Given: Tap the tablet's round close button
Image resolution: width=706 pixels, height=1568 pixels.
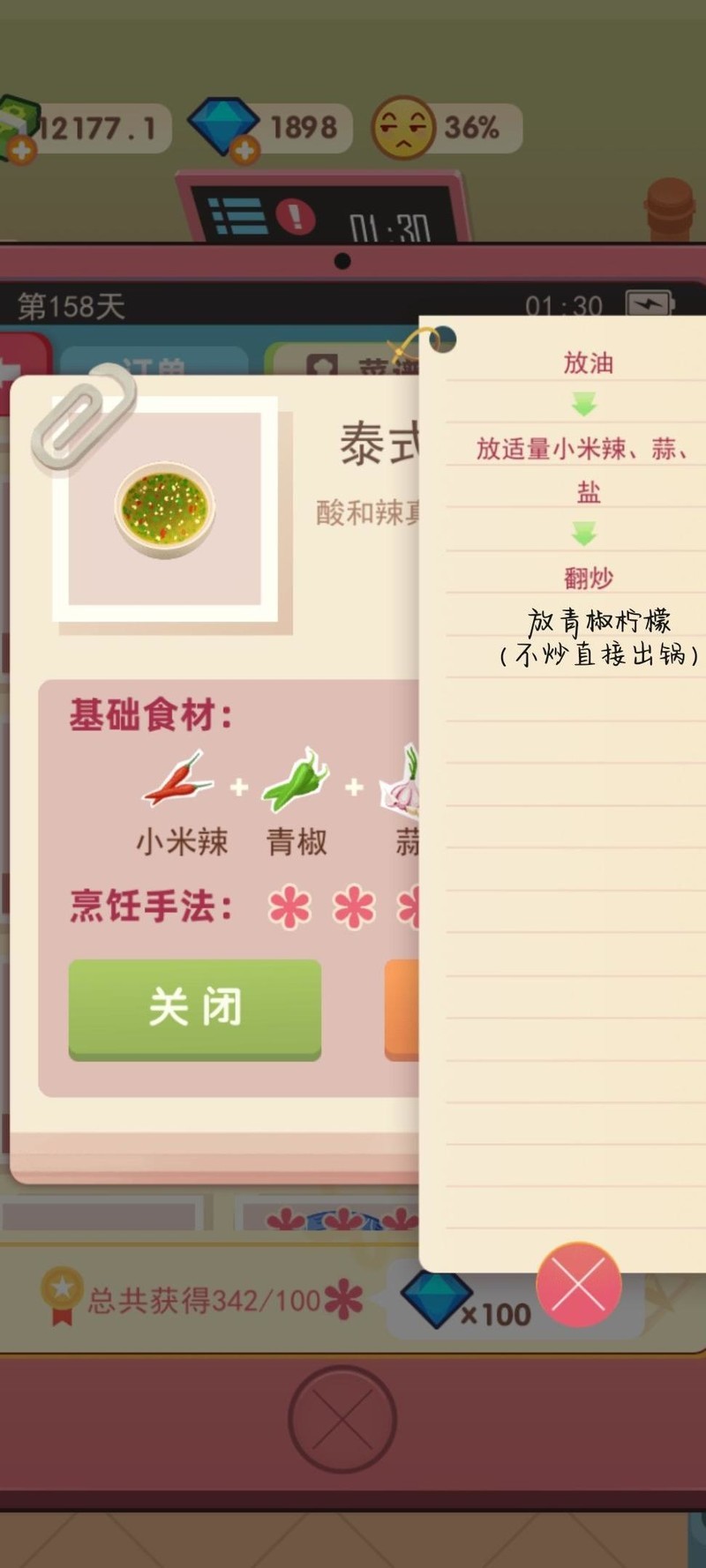Looking at the screenshot, I should (342, 1419).
